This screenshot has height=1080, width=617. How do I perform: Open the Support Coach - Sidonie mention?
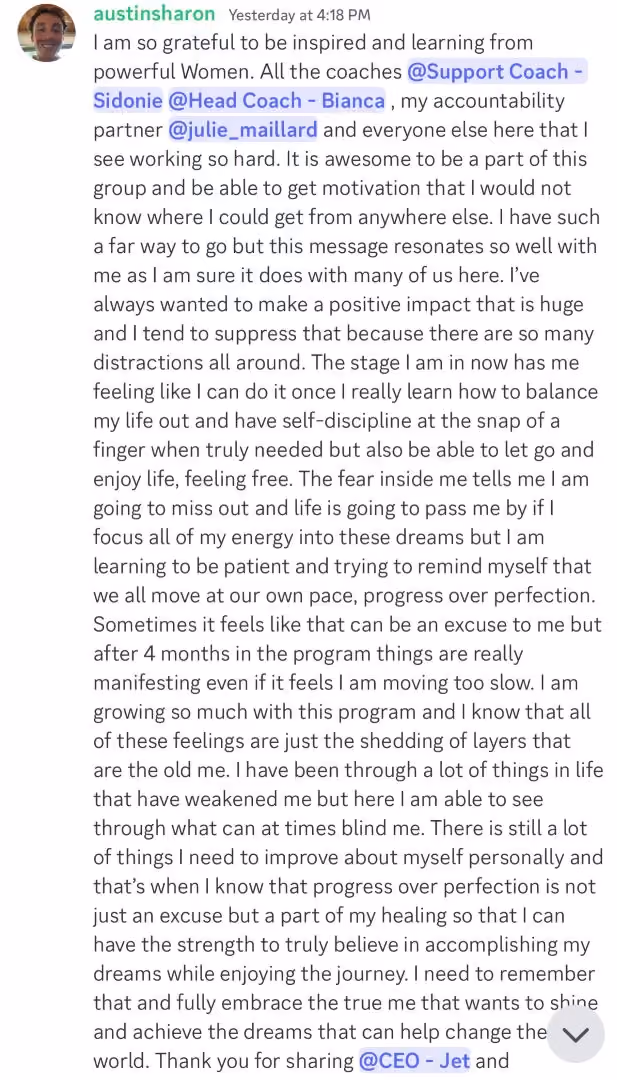(x=496, y=72)
